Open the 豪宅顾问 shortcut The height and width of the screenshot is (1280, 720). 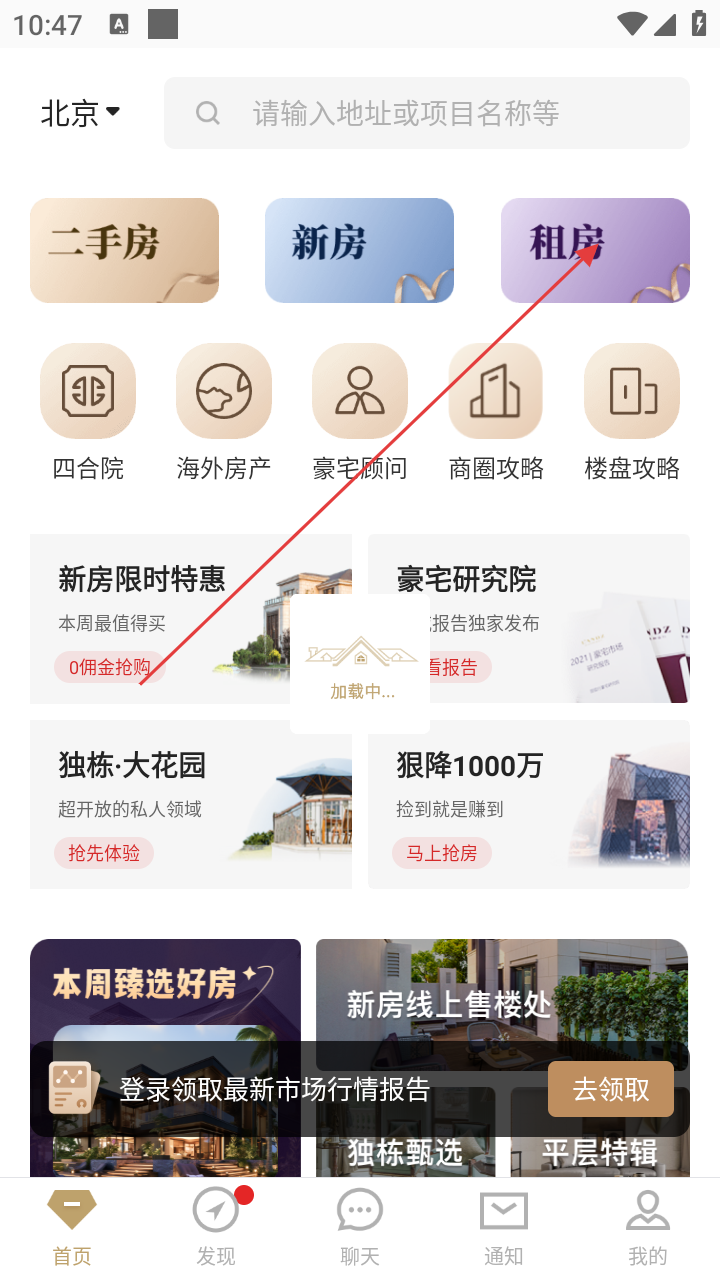[x=360, y=412]
